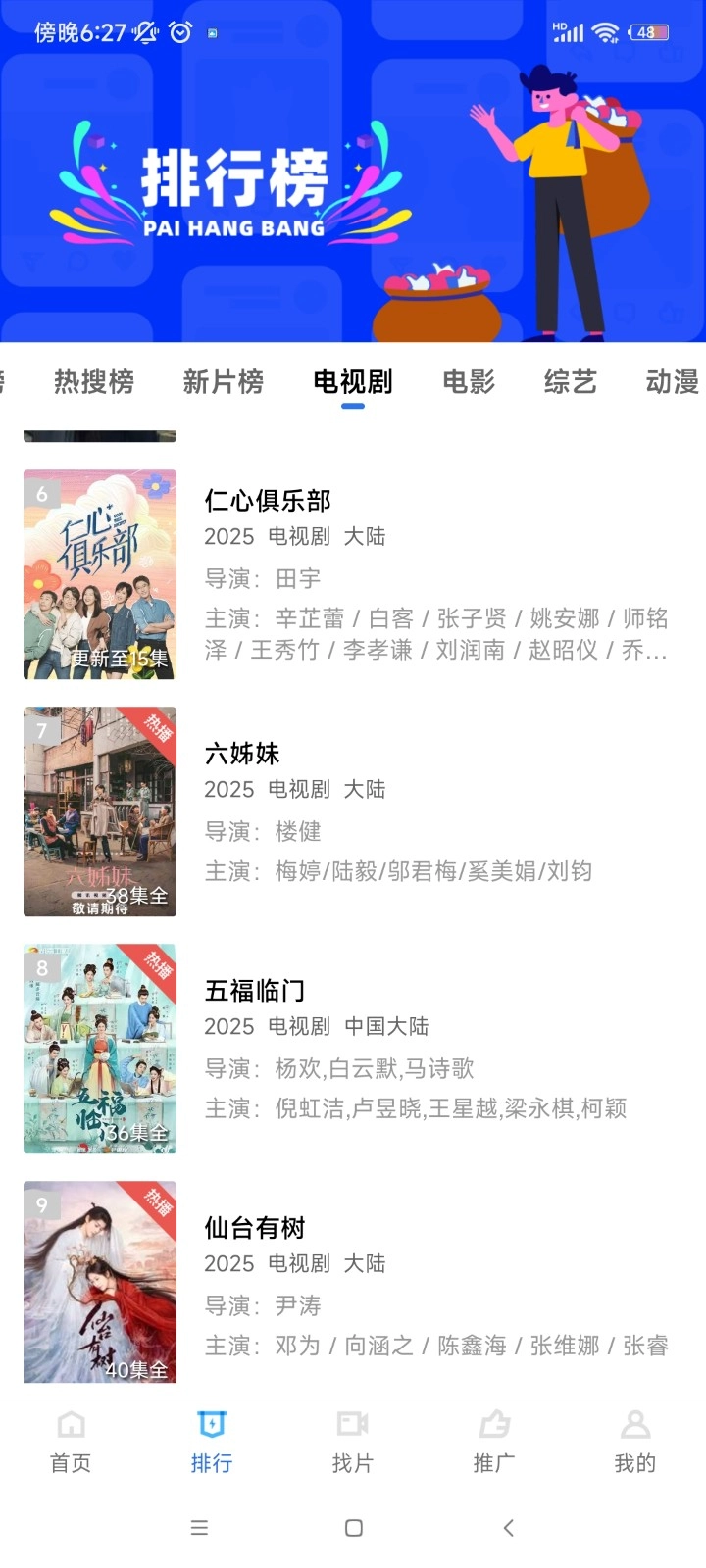Open the drama 六姊妹 details
The height and width of the screenshot is (1568, 706).
point(241,754)
